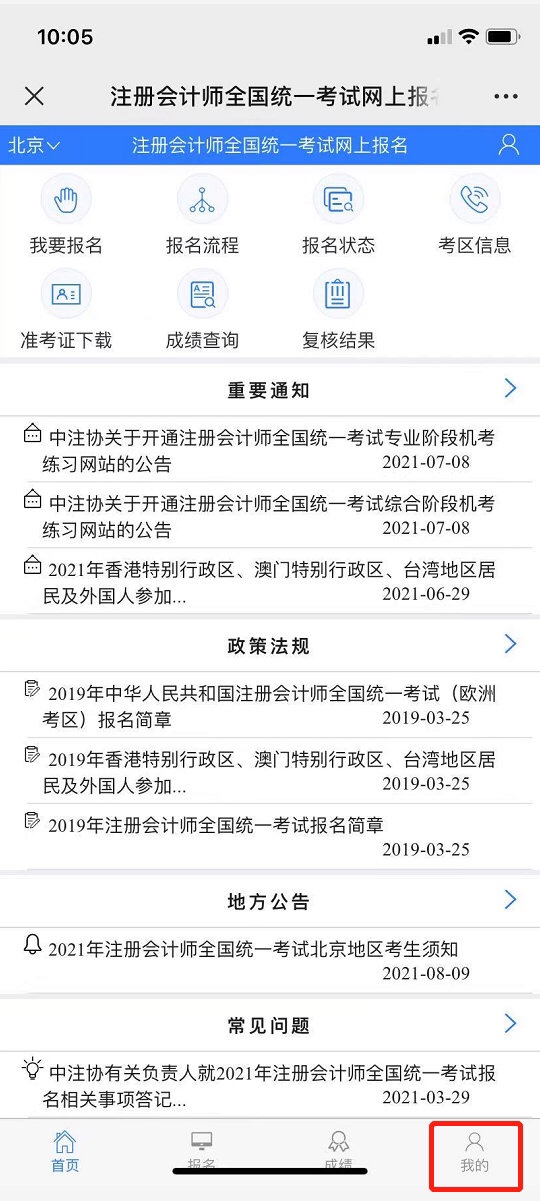
Task: Open the 北京 region dropdown
Action: pos(34,145)
